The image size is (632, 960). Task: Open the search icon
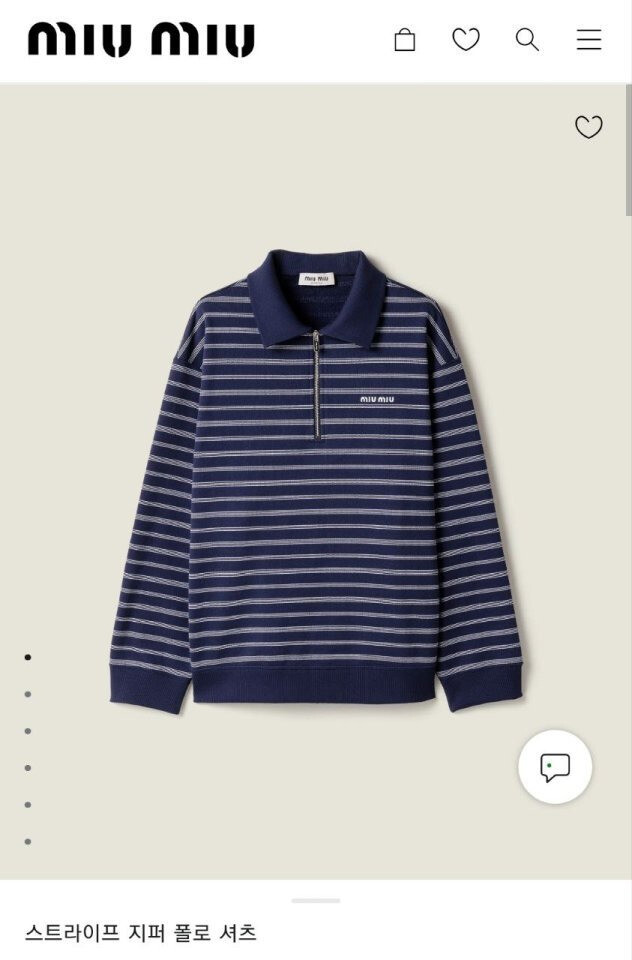tap(527, 40)
